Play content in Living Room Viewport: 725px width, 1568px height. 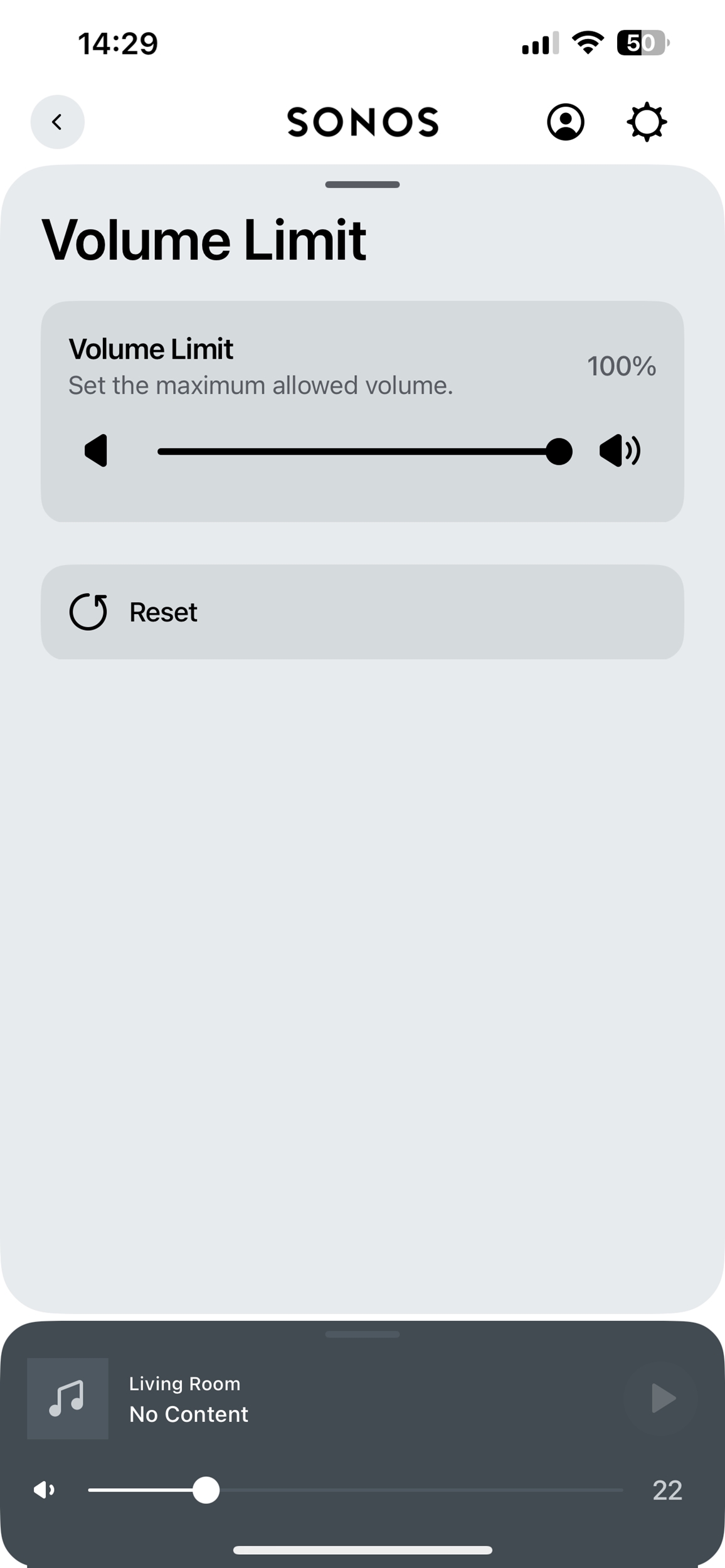pos(663,1398)
